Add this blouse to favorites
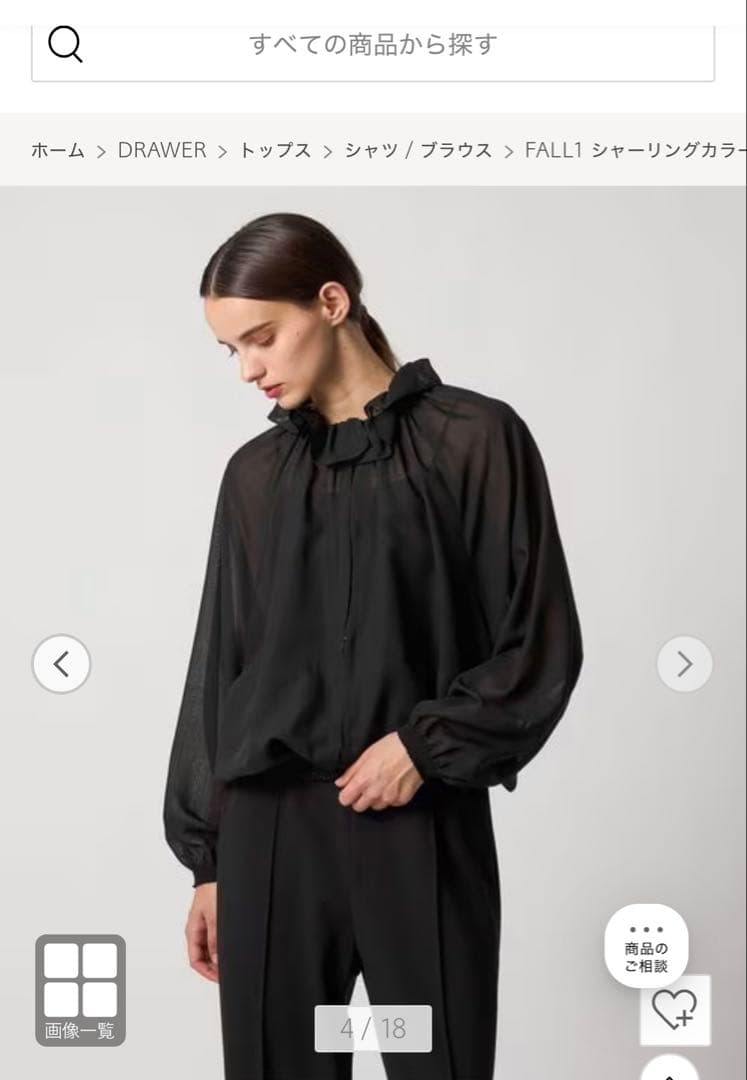Screen dimensions: 747x1080 [x=675, y=1010]
